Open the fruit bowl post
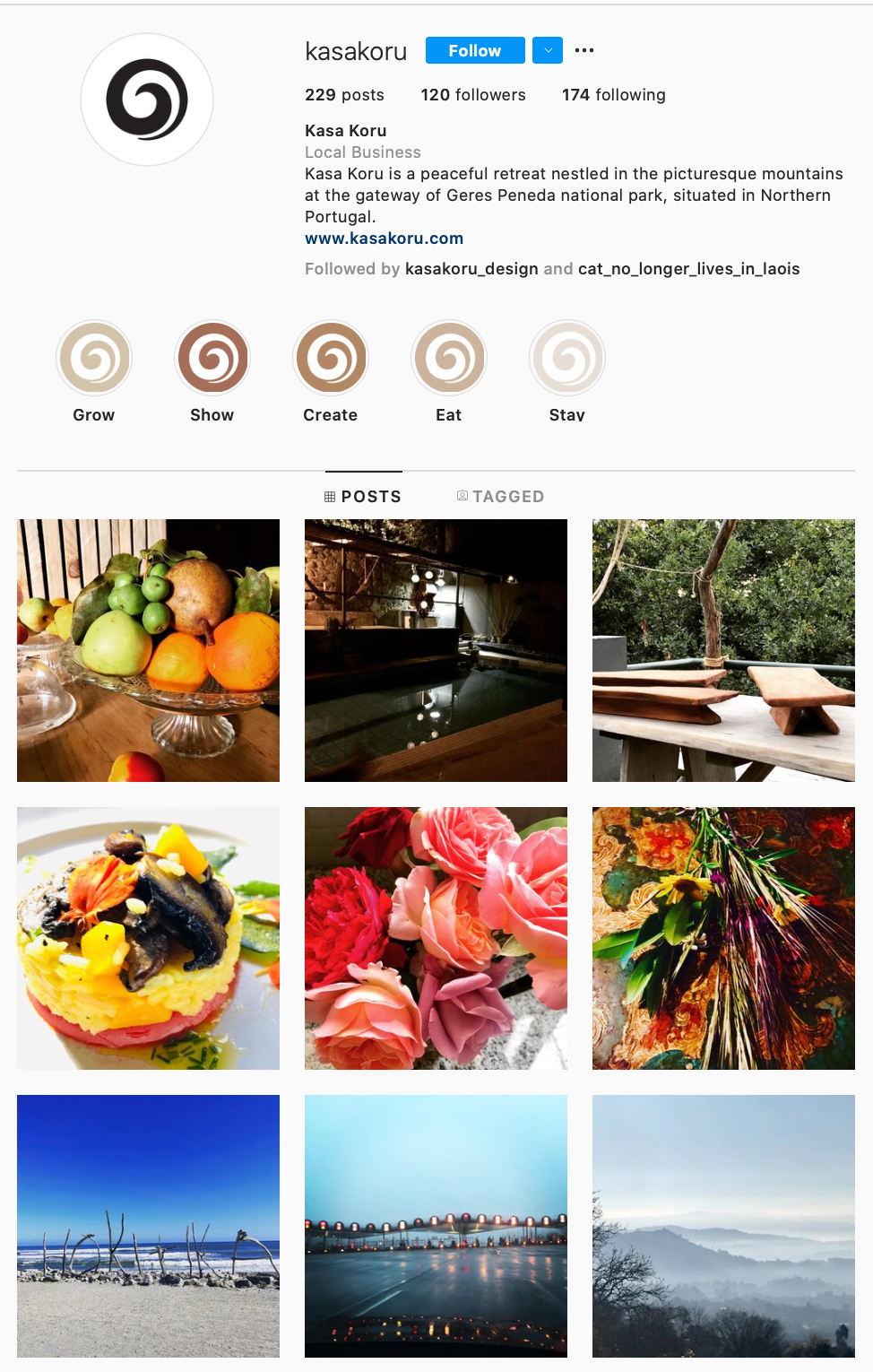 point(148,650)
